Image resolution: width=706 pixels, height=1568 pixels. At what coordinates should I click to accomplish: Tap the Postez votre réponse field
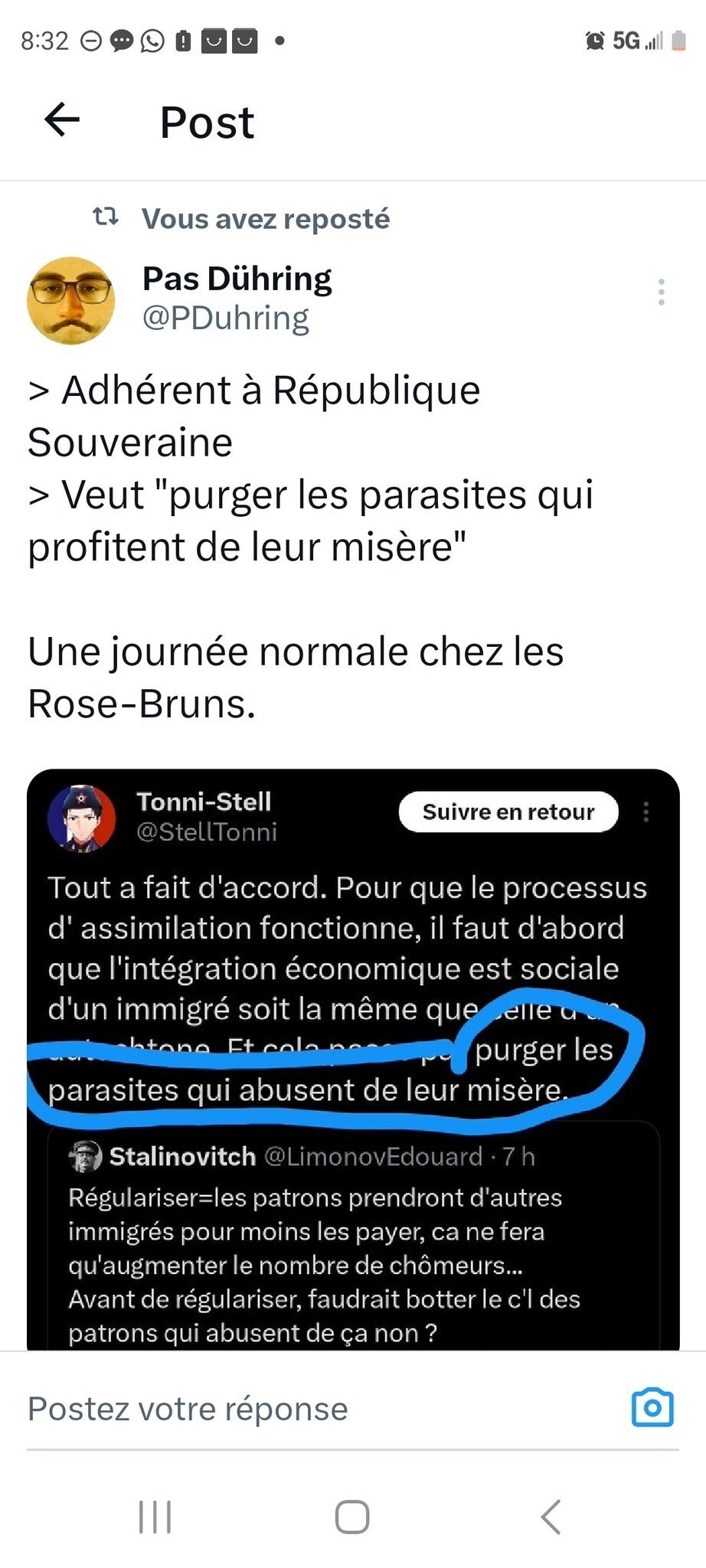click(322, 1409)
